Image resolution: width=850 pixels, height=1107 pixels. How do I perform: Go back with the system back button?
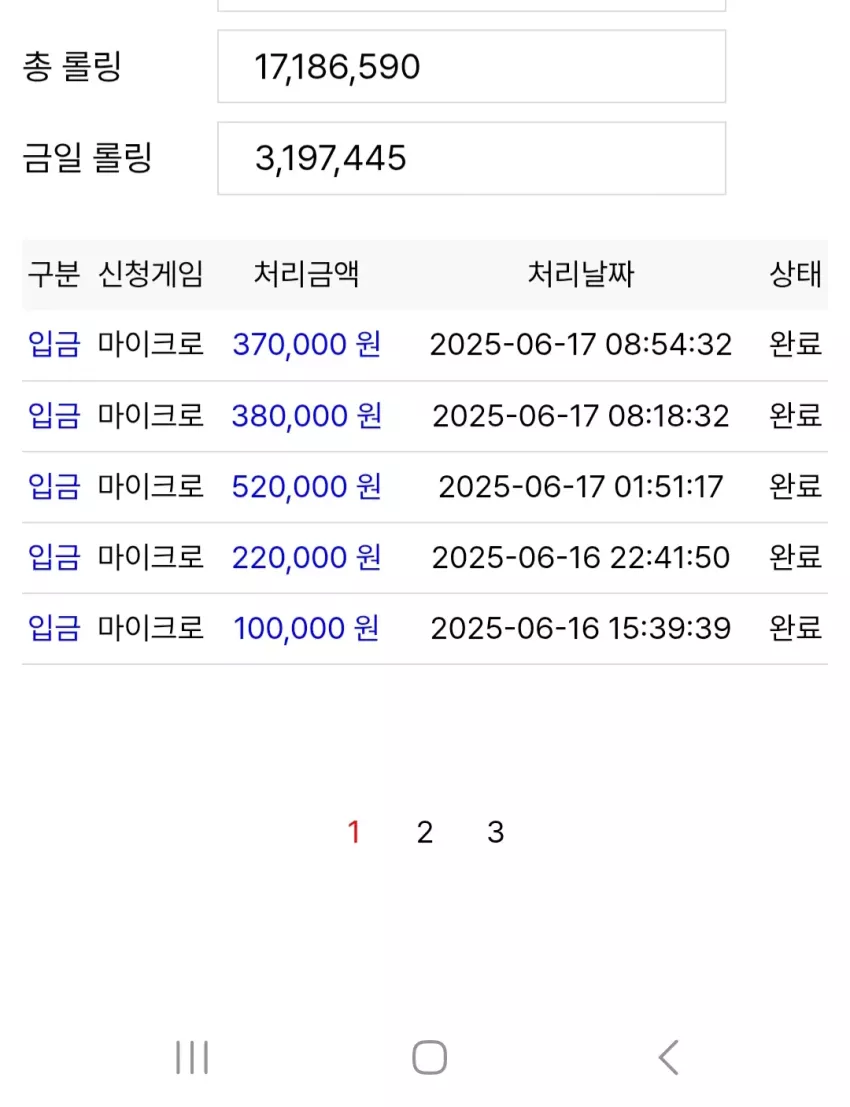[x=669, y=1058]
